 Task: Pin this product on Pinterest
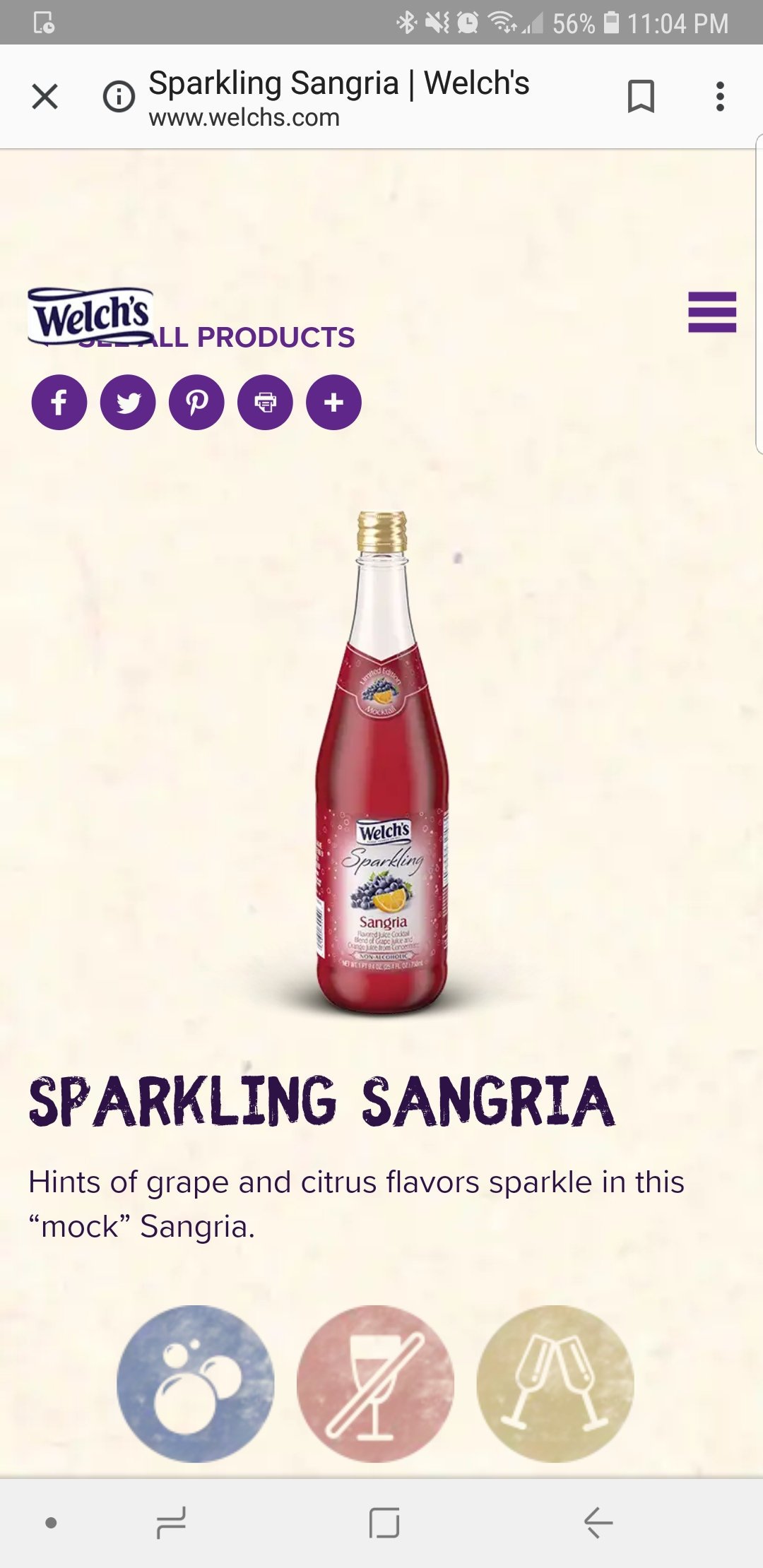196,403
